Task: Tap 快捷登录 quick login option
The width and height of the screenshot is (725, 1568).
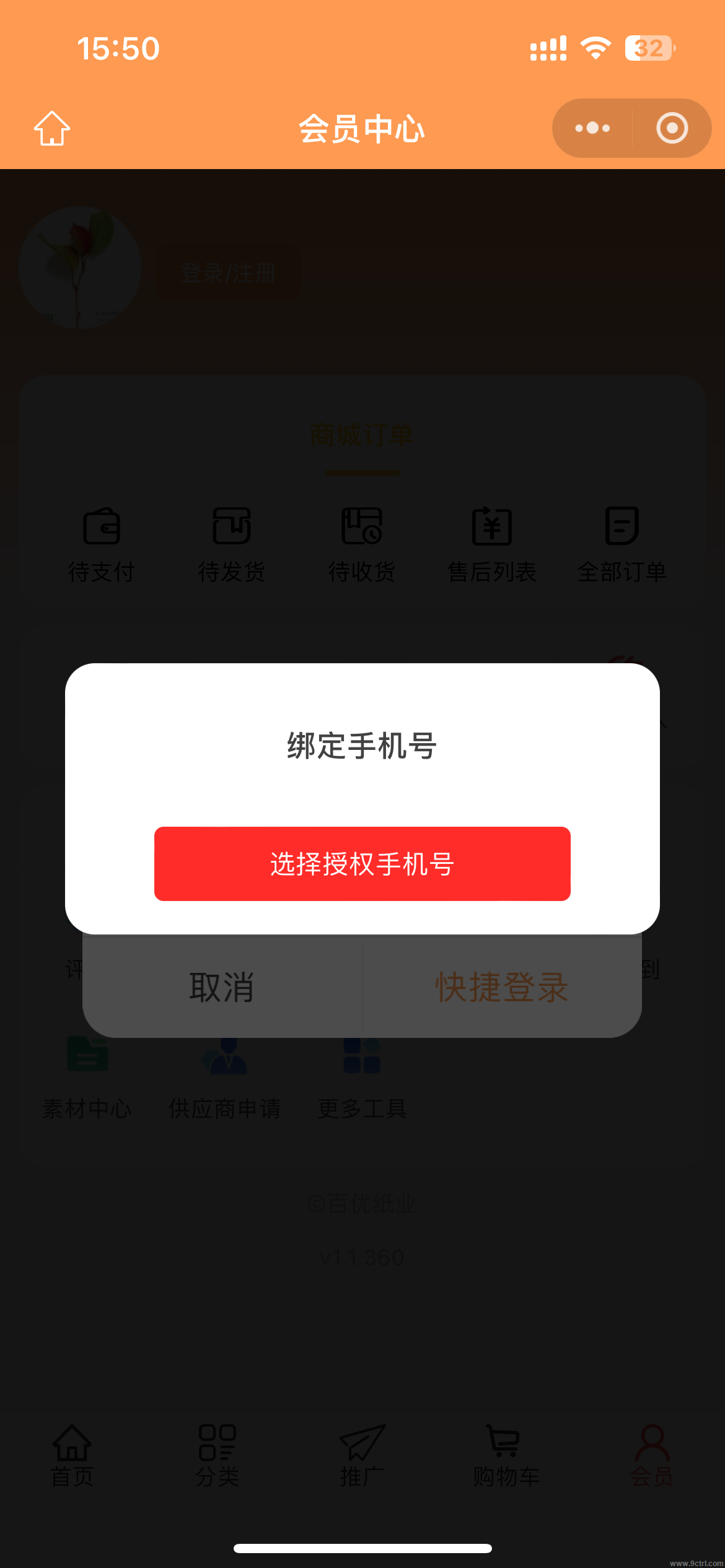Action: pos(501,989)
